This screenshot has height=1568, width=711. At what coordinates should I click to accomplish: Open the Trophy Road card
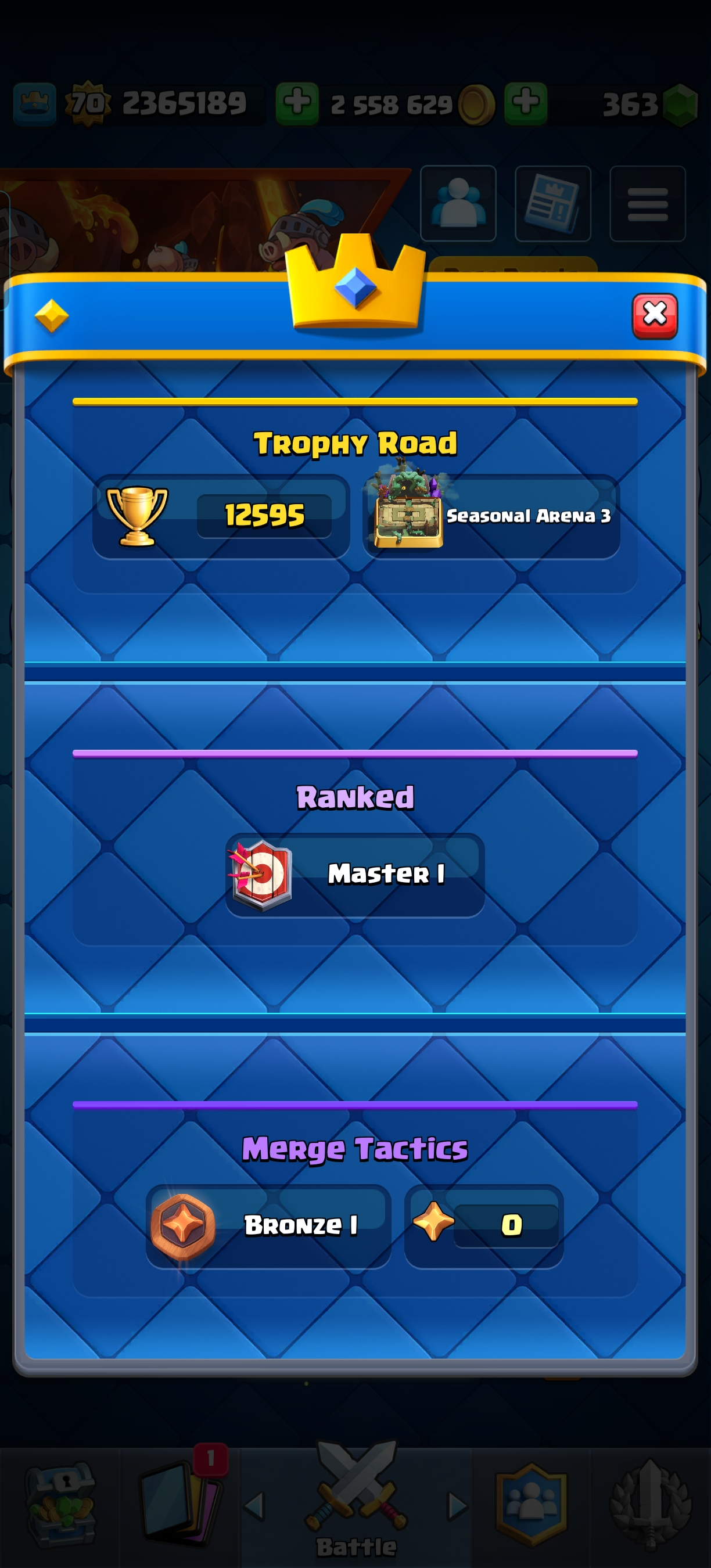[x=355, y=496]
